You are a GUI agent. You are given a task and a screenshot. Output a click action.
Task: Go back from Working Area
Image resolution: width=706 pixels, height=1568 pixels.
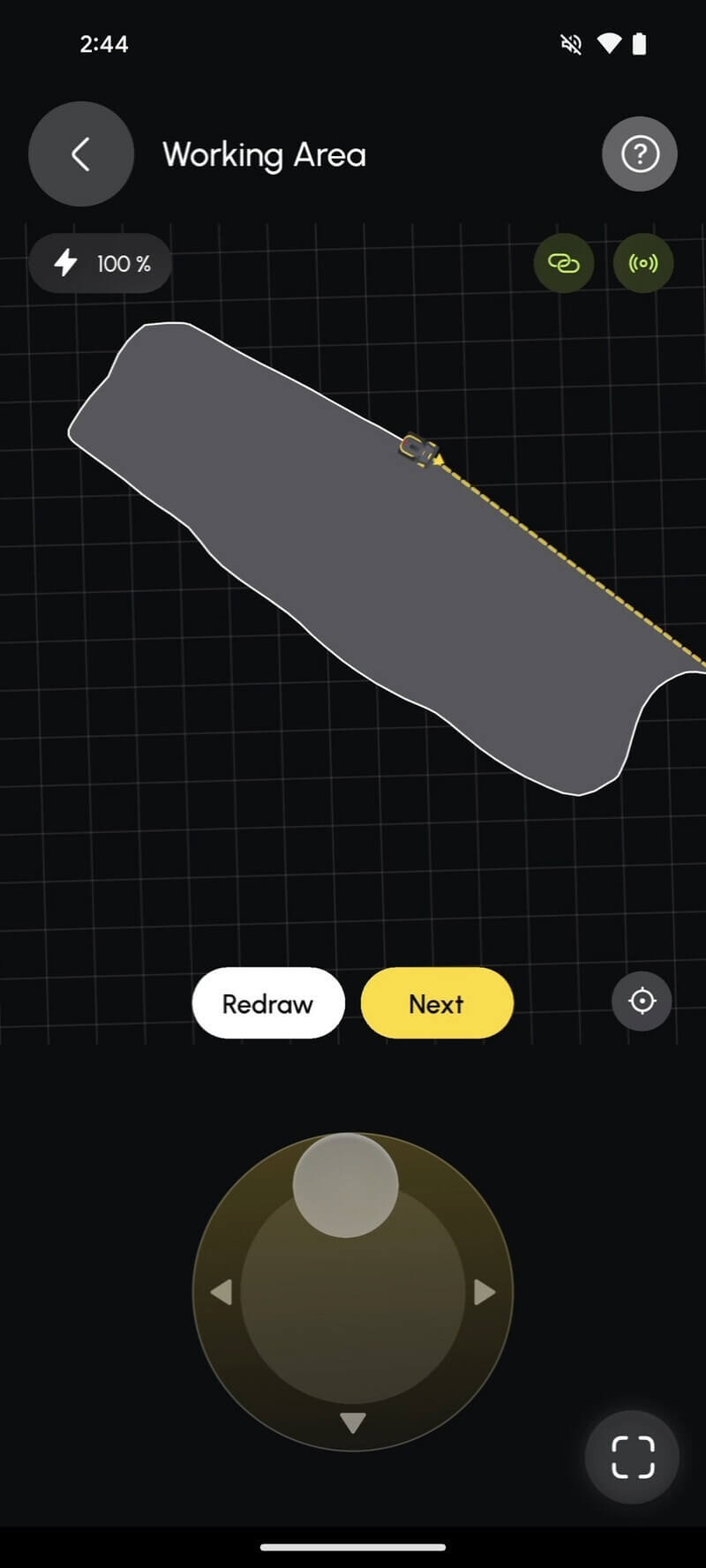click(81, 154)
